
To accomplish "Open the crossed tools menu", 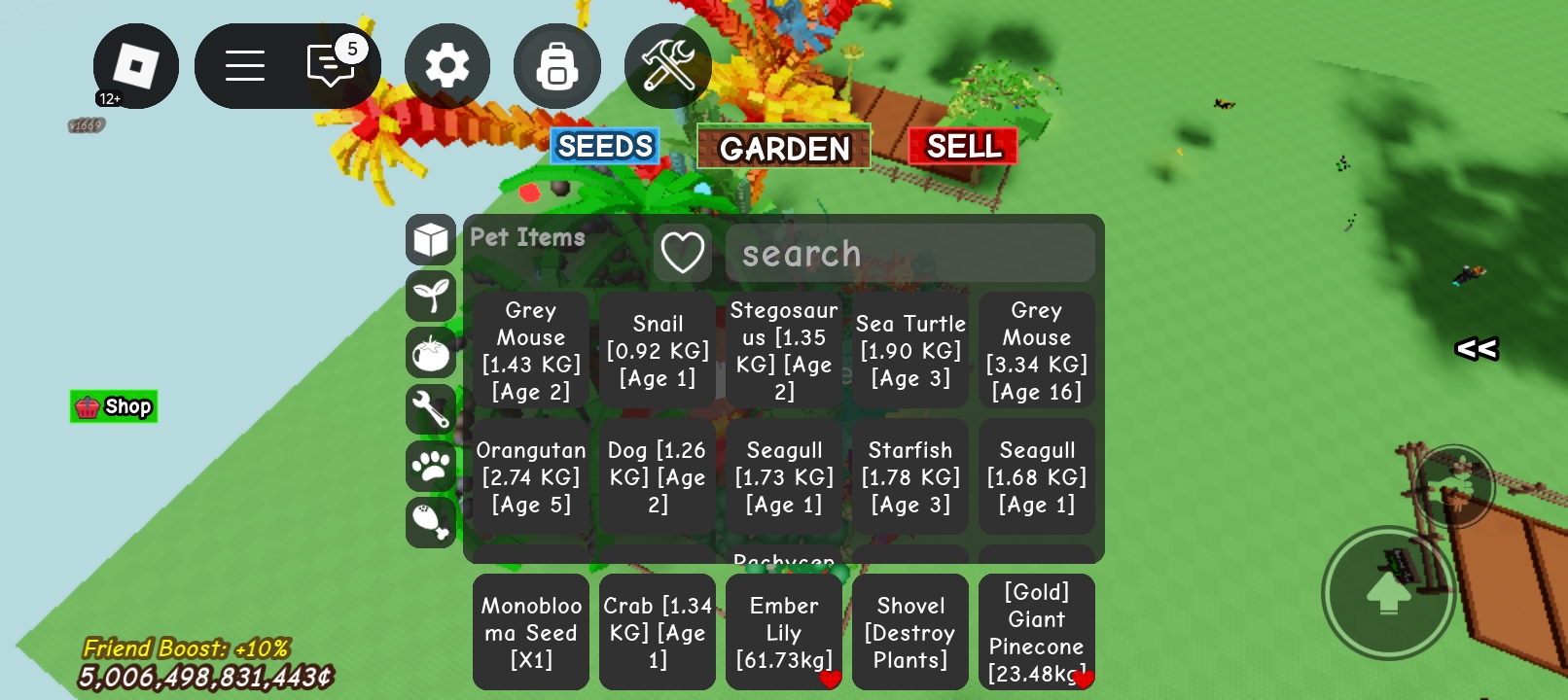I will (x=667, y=66).
